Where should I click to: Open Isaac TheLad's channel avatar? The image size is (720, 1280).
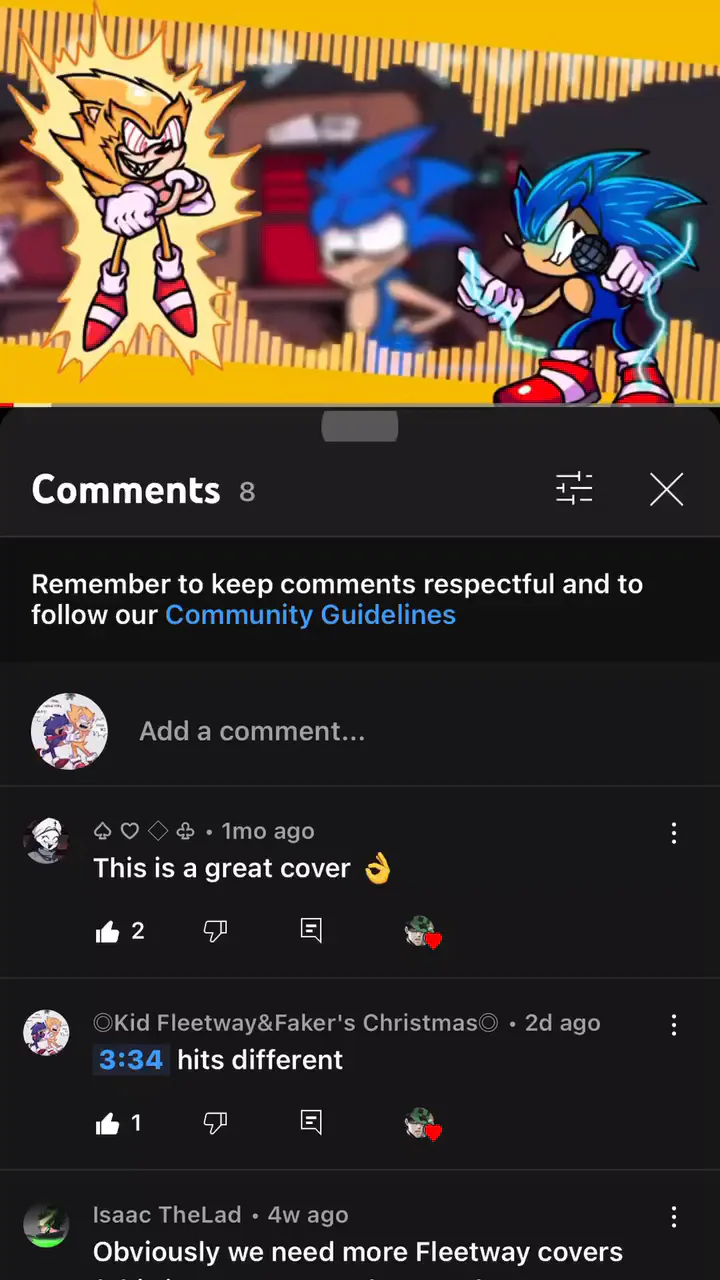click(x=46, y=1224)
